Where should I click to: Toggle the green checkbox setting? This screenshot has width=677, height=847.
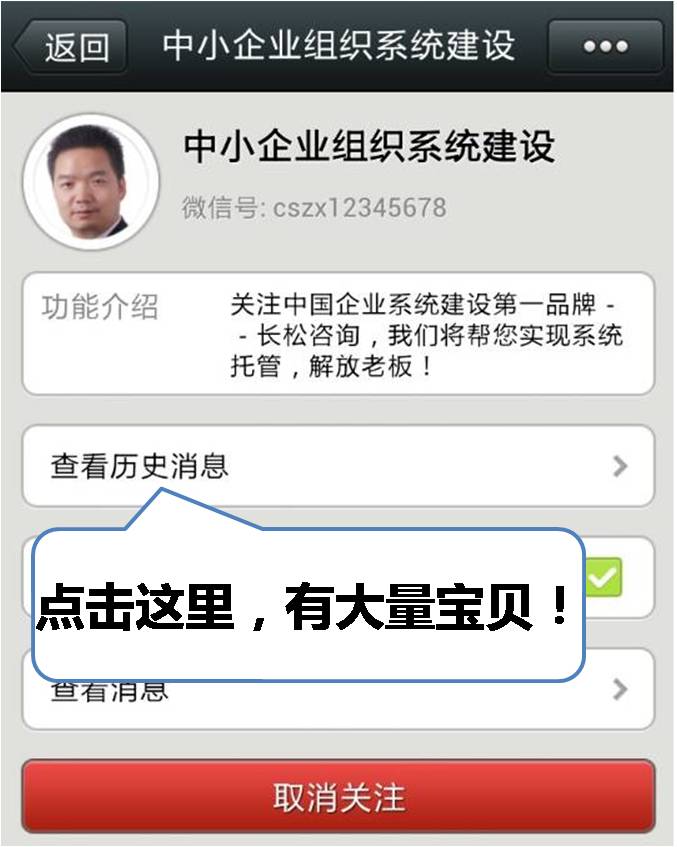point(604,577)
